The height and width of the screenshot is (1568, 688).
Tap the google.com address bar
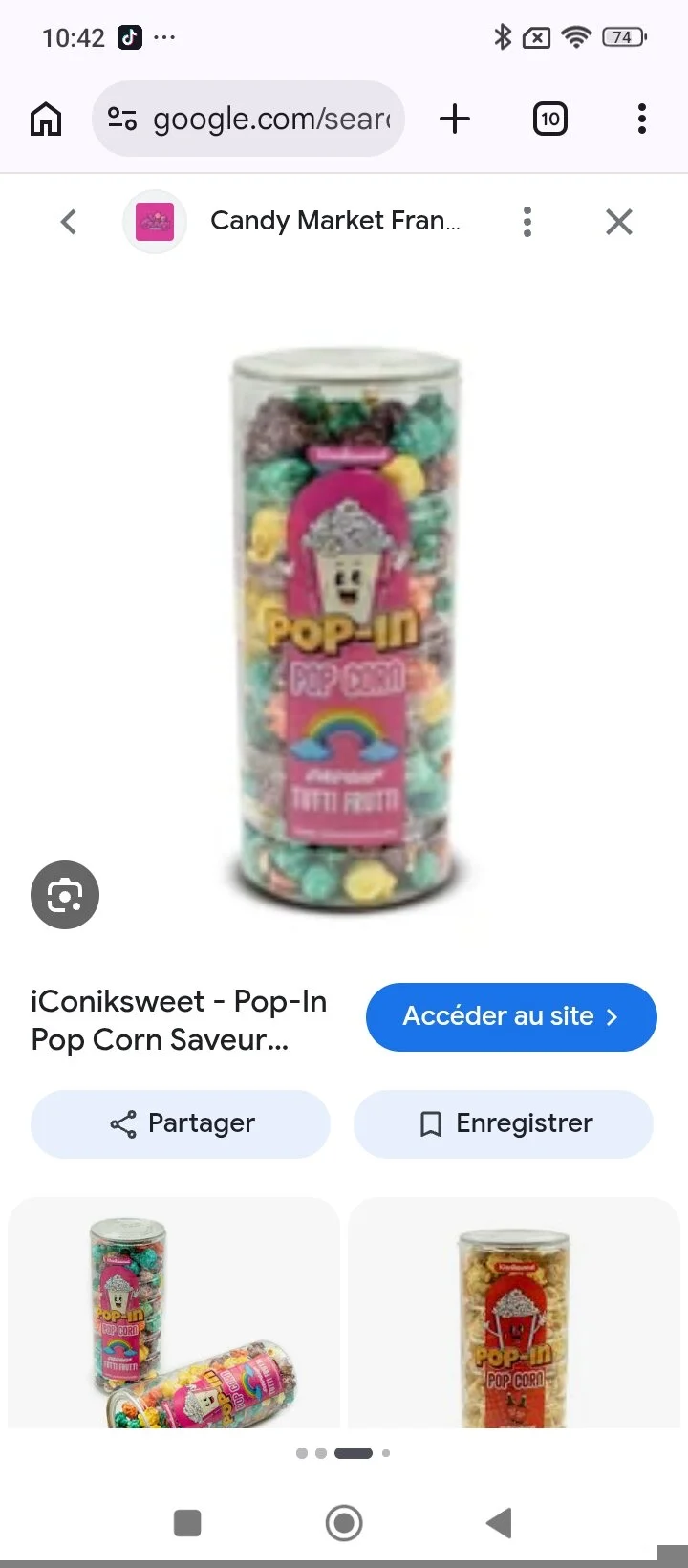[x=248, y=119]
